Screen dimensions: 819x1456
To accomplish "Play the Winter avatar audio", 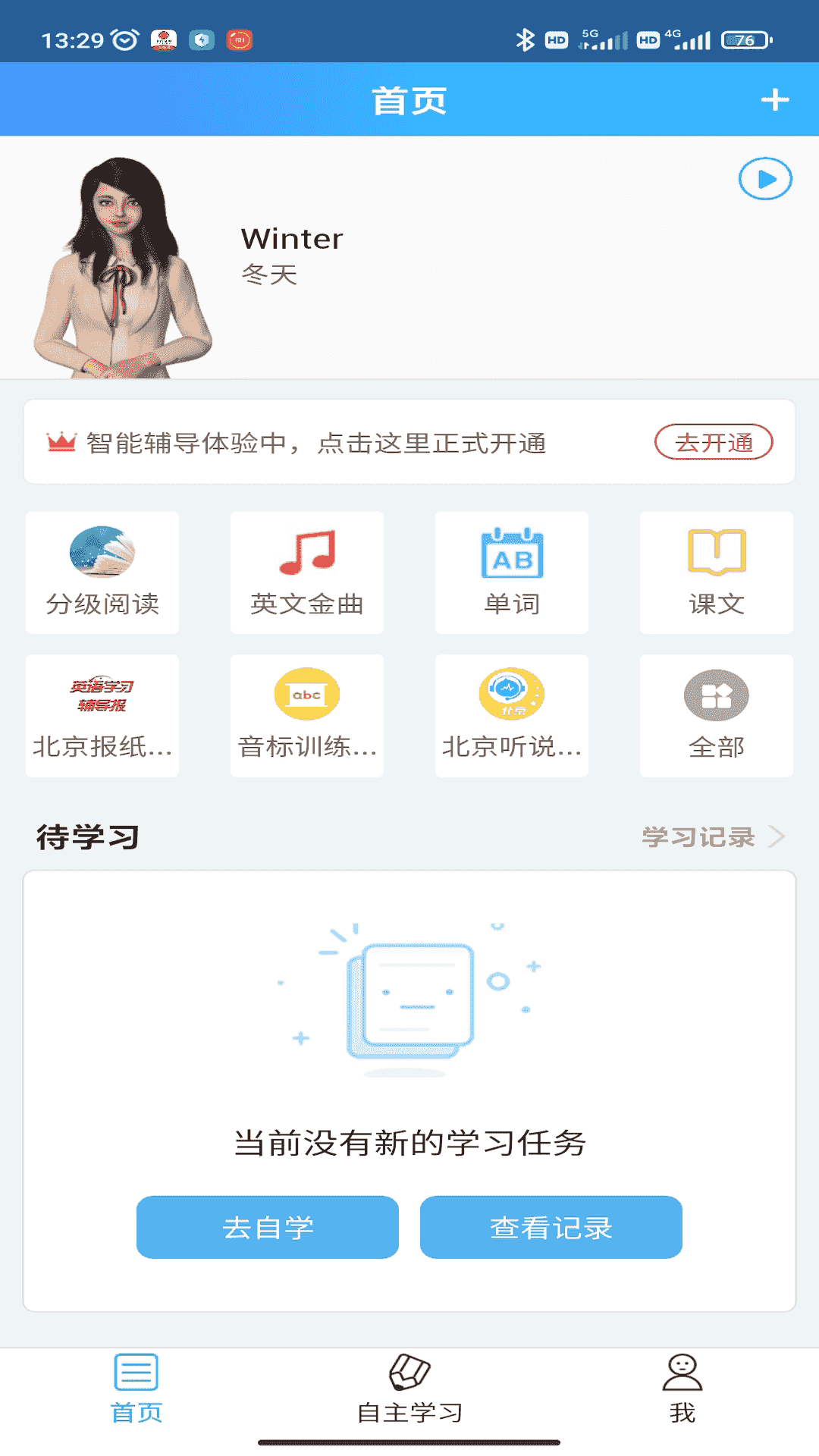I will tap(766, 180).
